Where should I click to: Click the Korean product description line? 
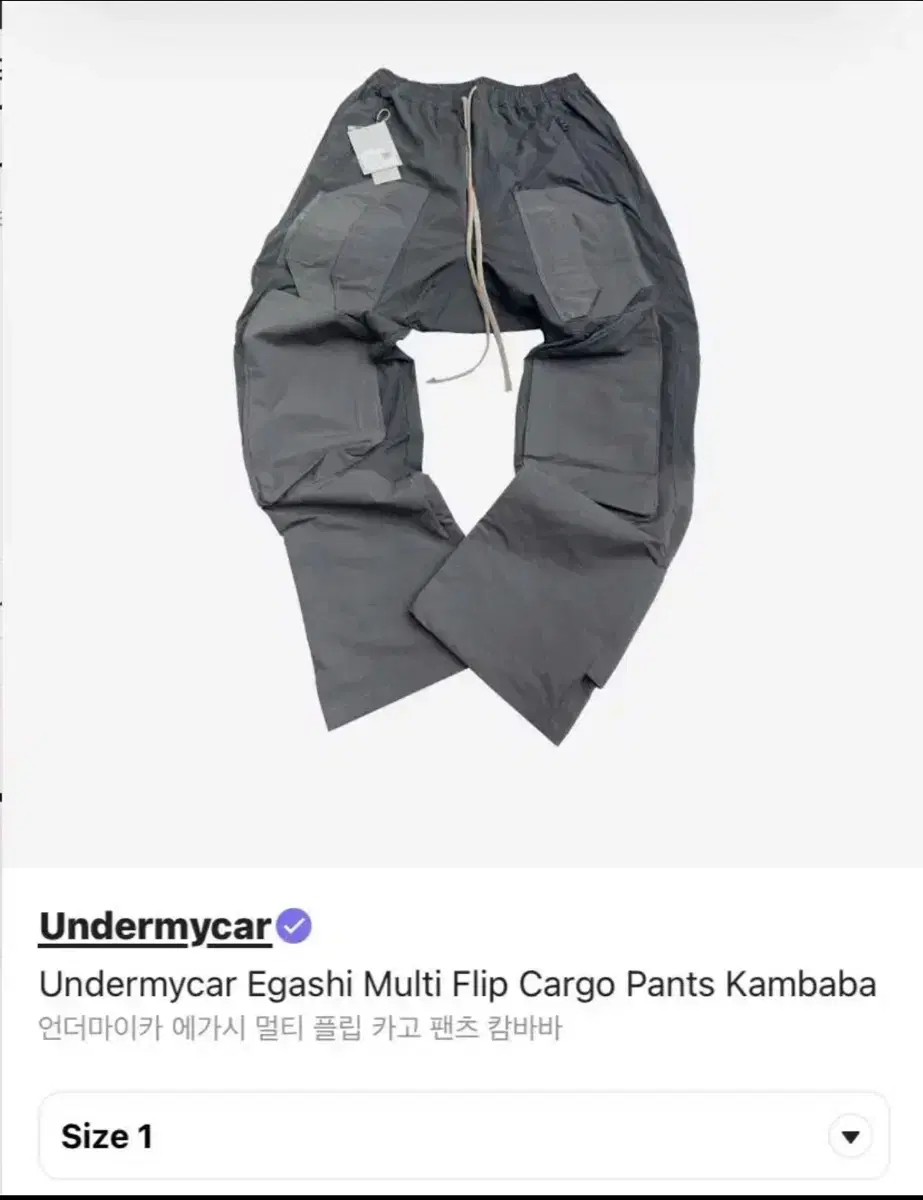300,1030
